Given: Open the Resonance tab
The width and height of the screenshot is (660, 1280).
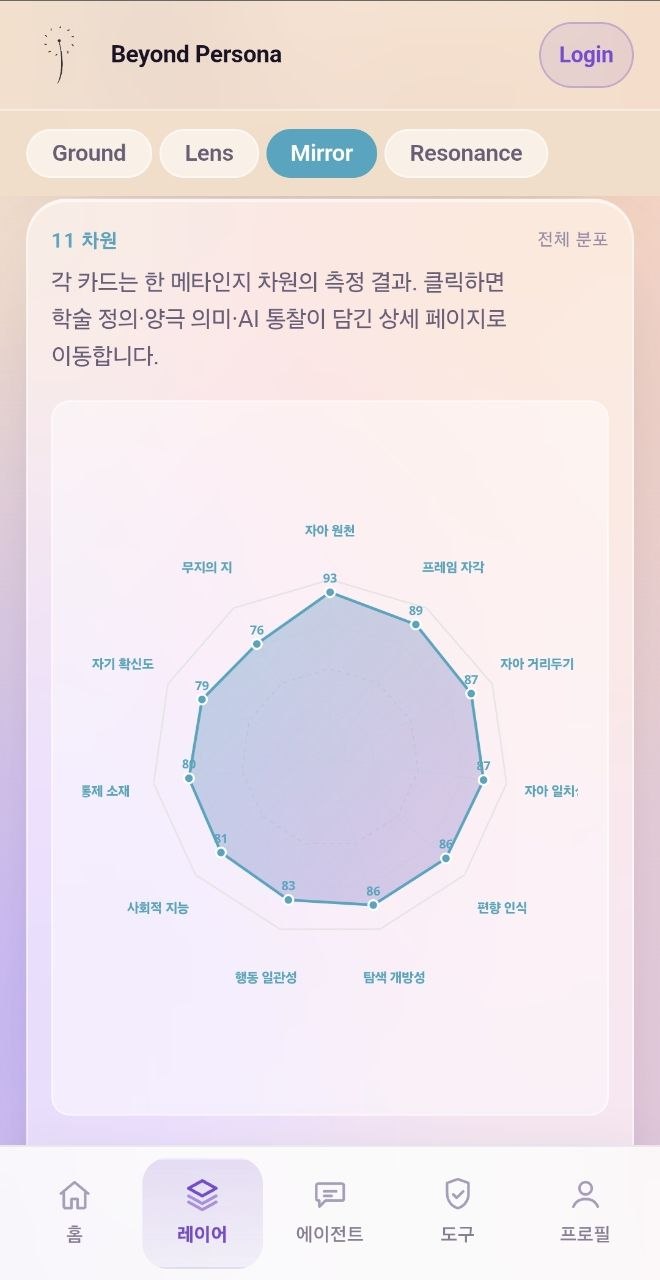Looking at the screenshot, I should [x=466, y=153].
